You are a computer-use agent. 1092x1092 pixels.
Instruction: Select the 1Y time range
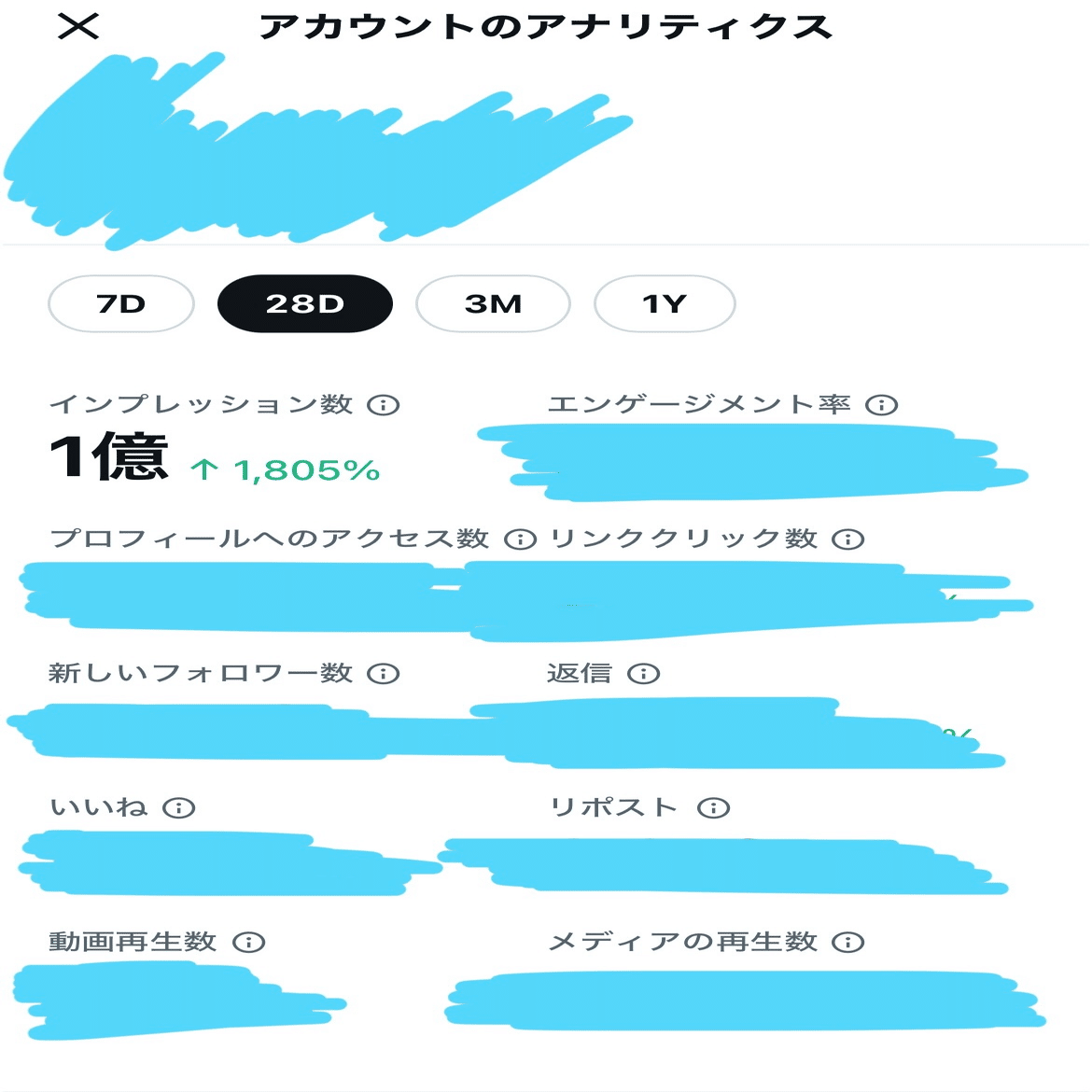665,304
